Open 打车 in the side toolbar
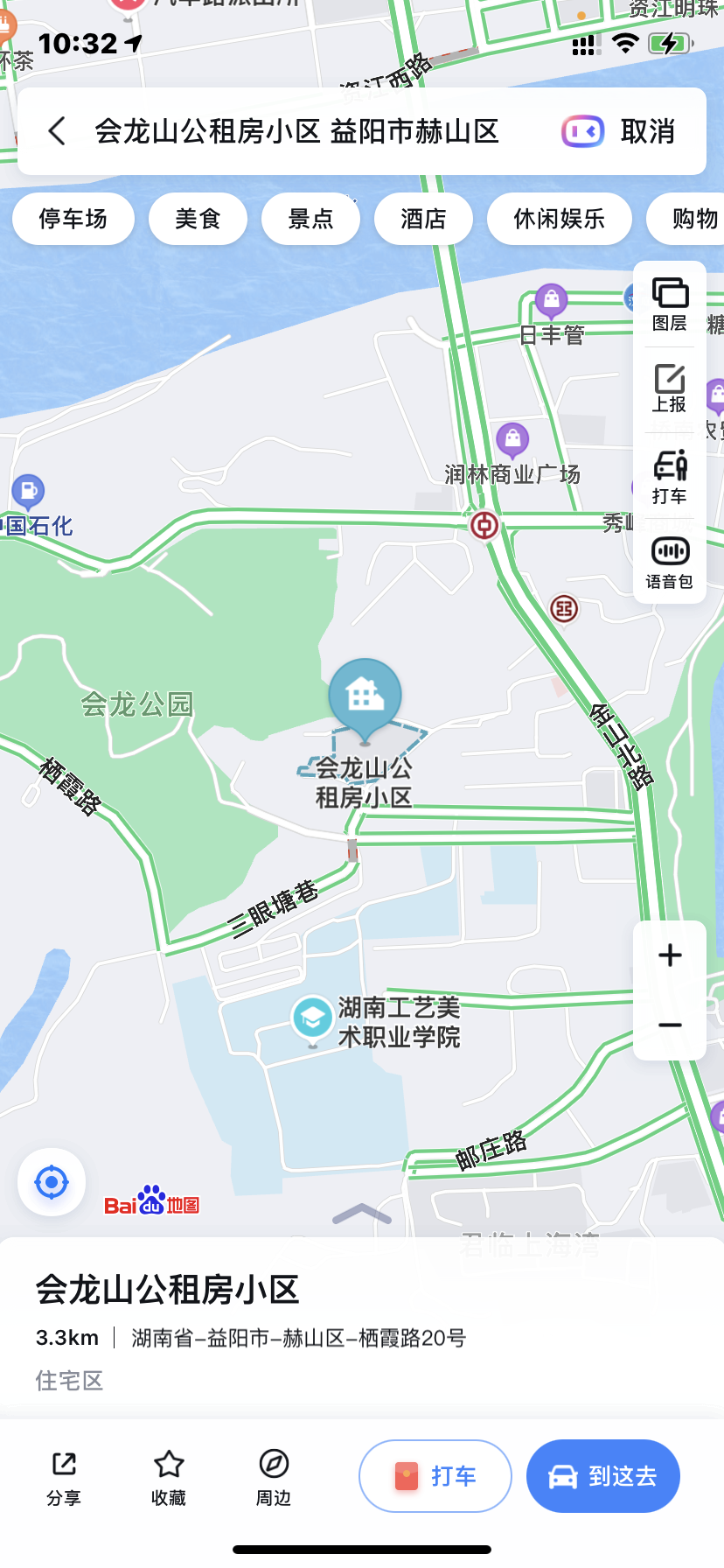The image size is (724, 1568). [x=670, y=478]
